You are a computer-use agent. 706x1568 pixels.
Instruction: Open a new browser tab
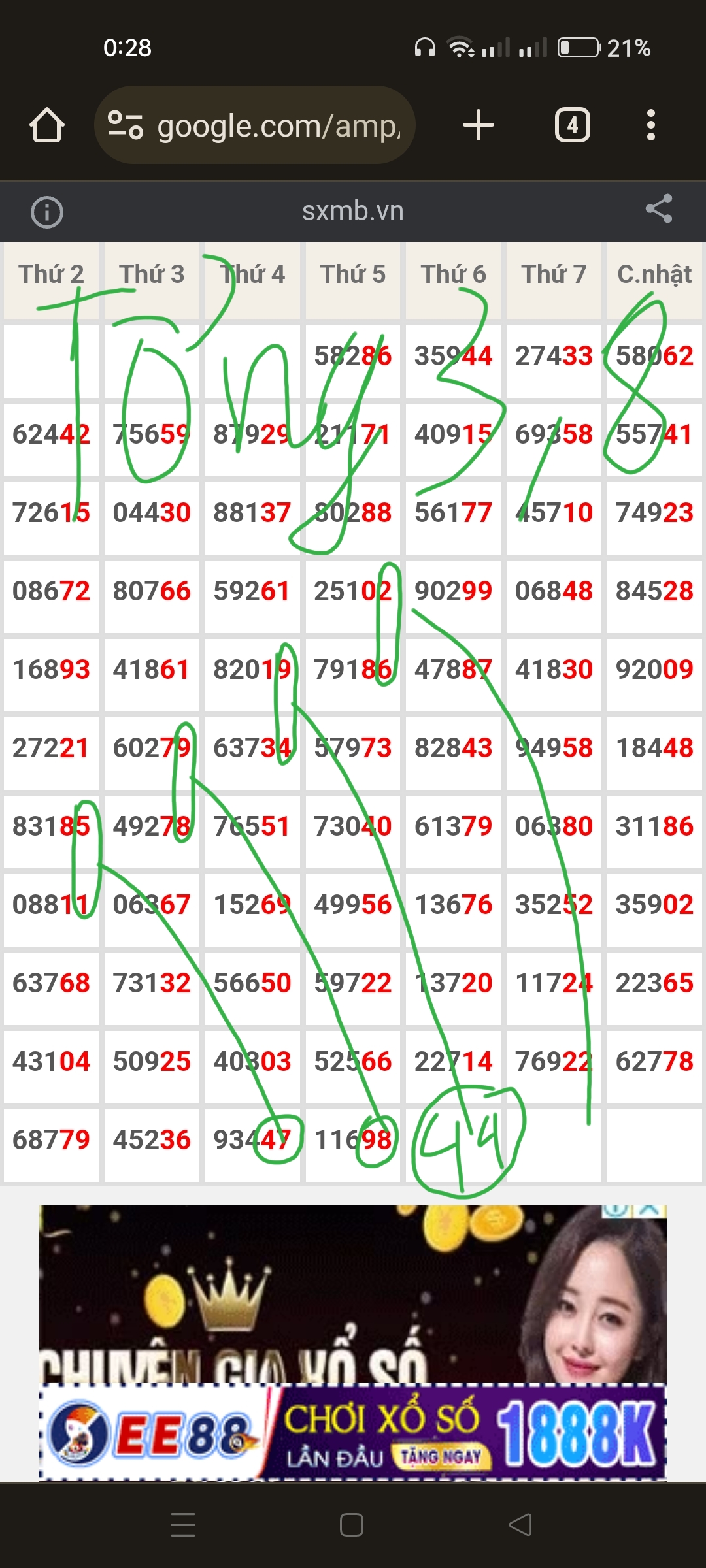(x=478, y=125)
